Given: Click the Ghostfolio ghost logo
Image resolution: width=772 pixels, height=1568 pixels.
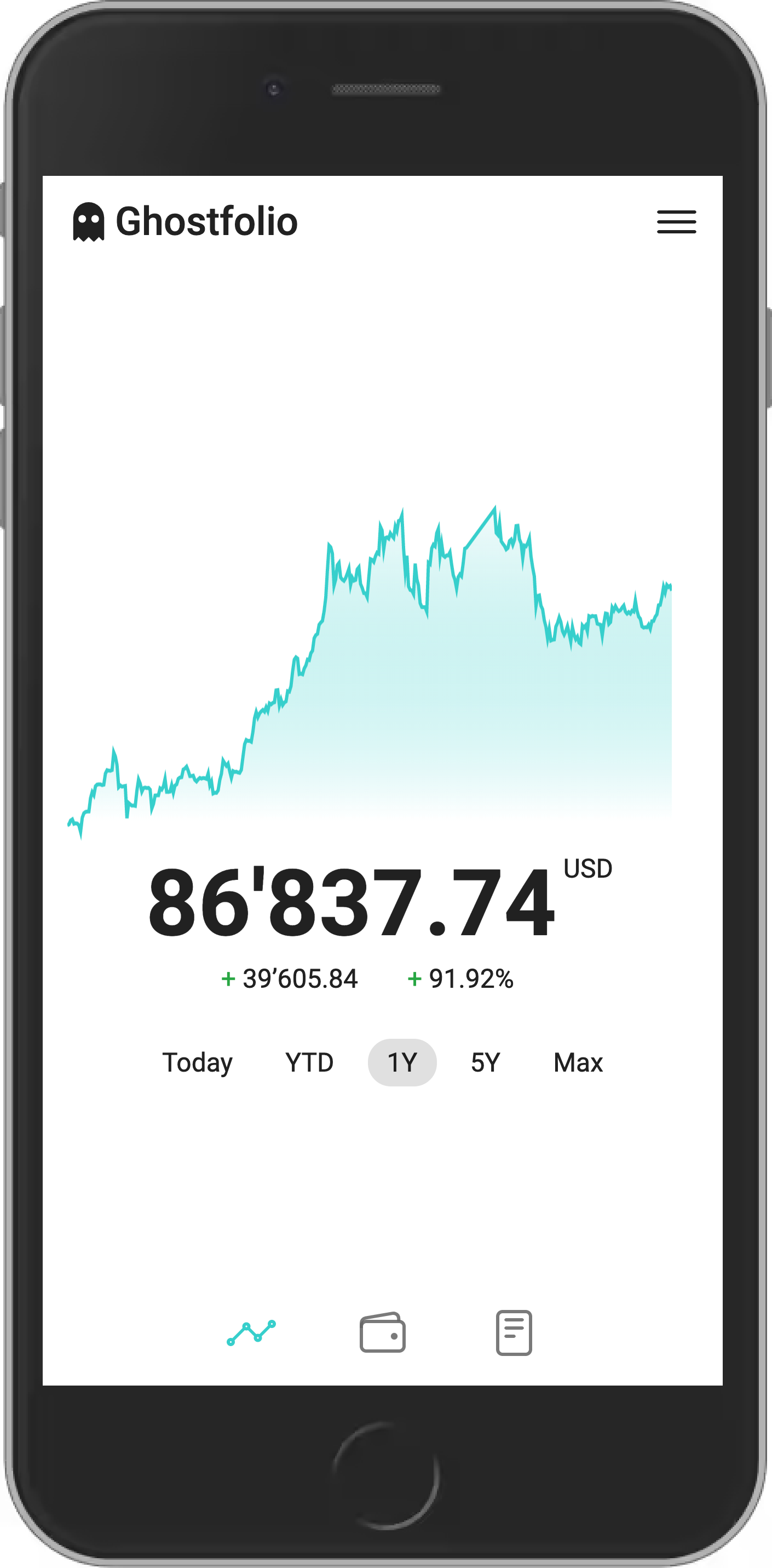Looking at the screenshot, I should click(89, 221).
